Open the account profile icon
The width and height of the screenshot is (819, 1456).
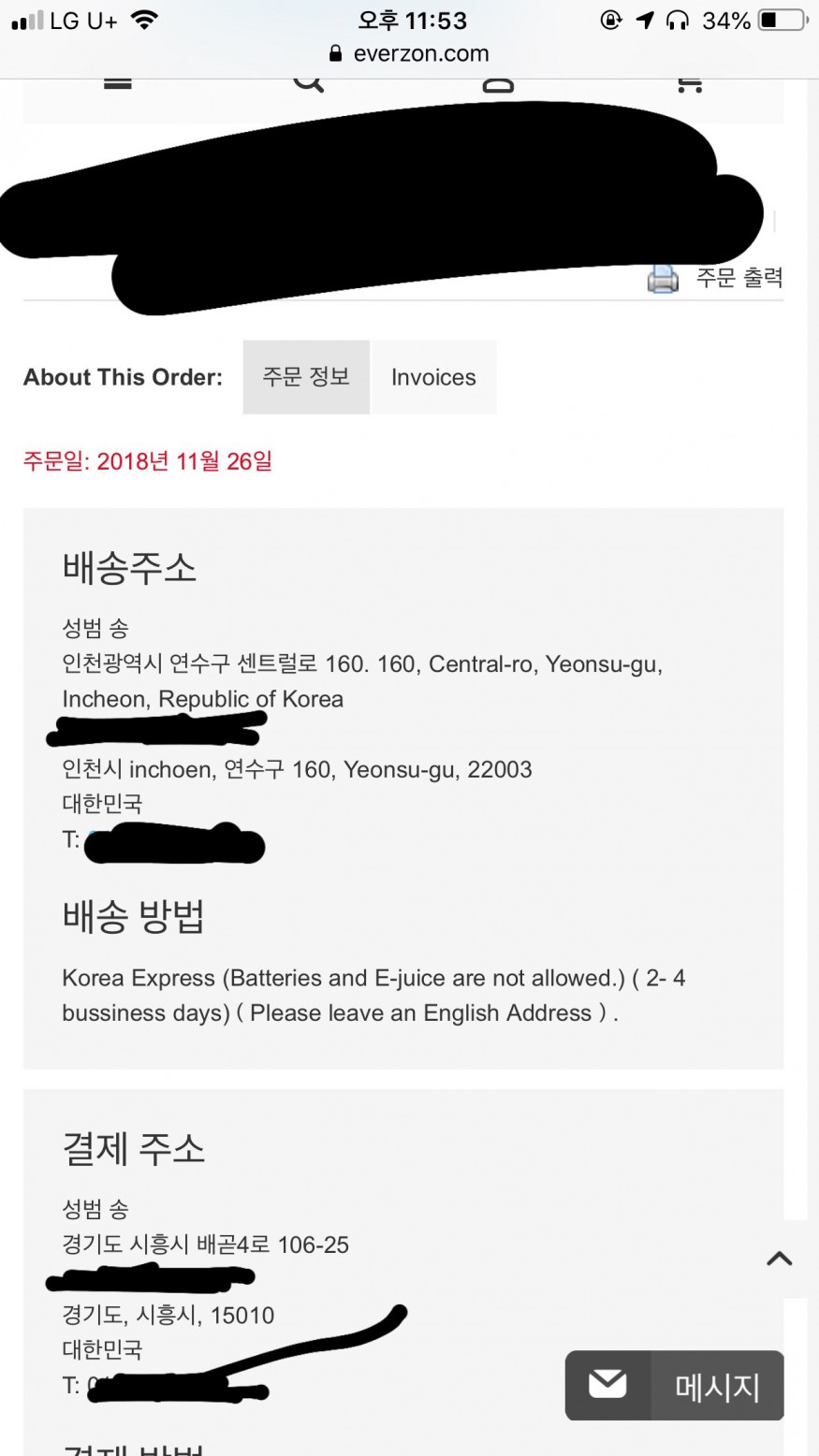498,85
